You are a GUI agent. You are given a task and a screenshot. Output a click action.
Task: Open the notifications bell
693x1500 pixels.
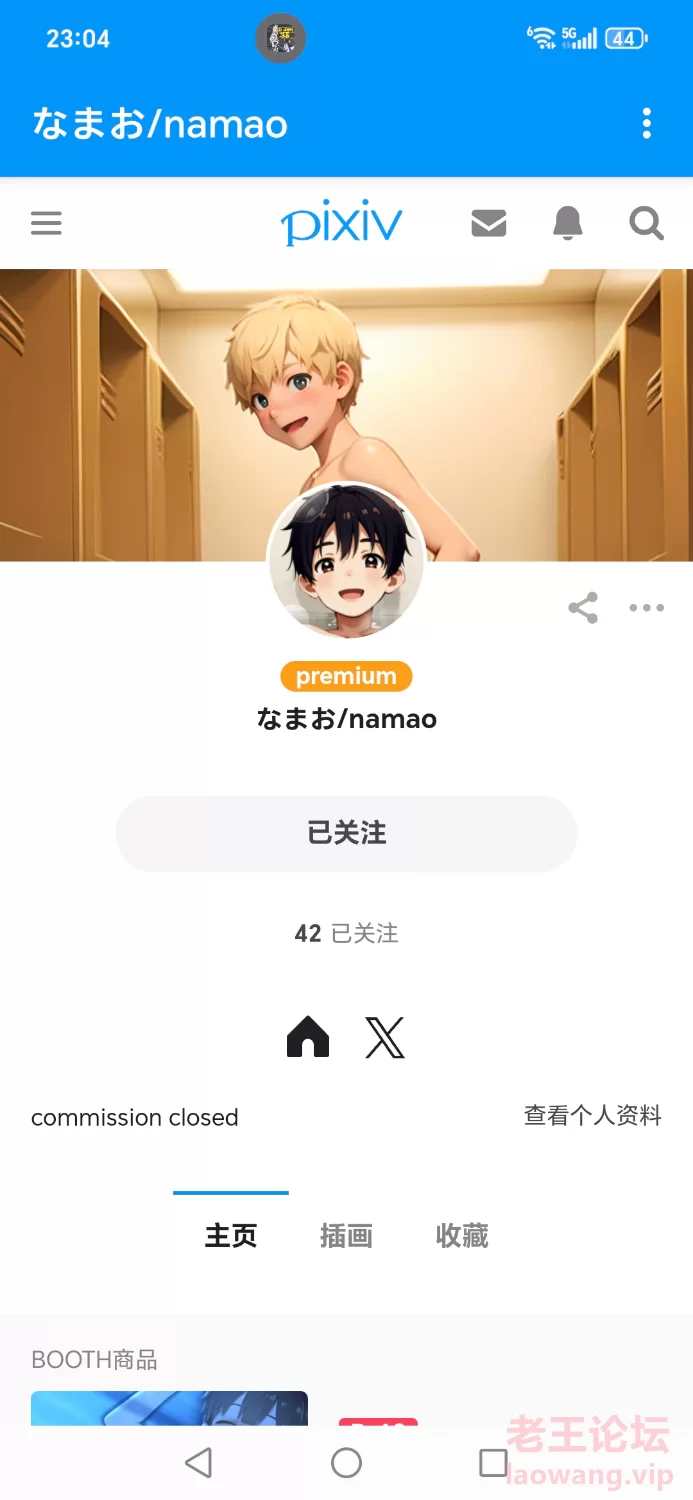point(567,223)
